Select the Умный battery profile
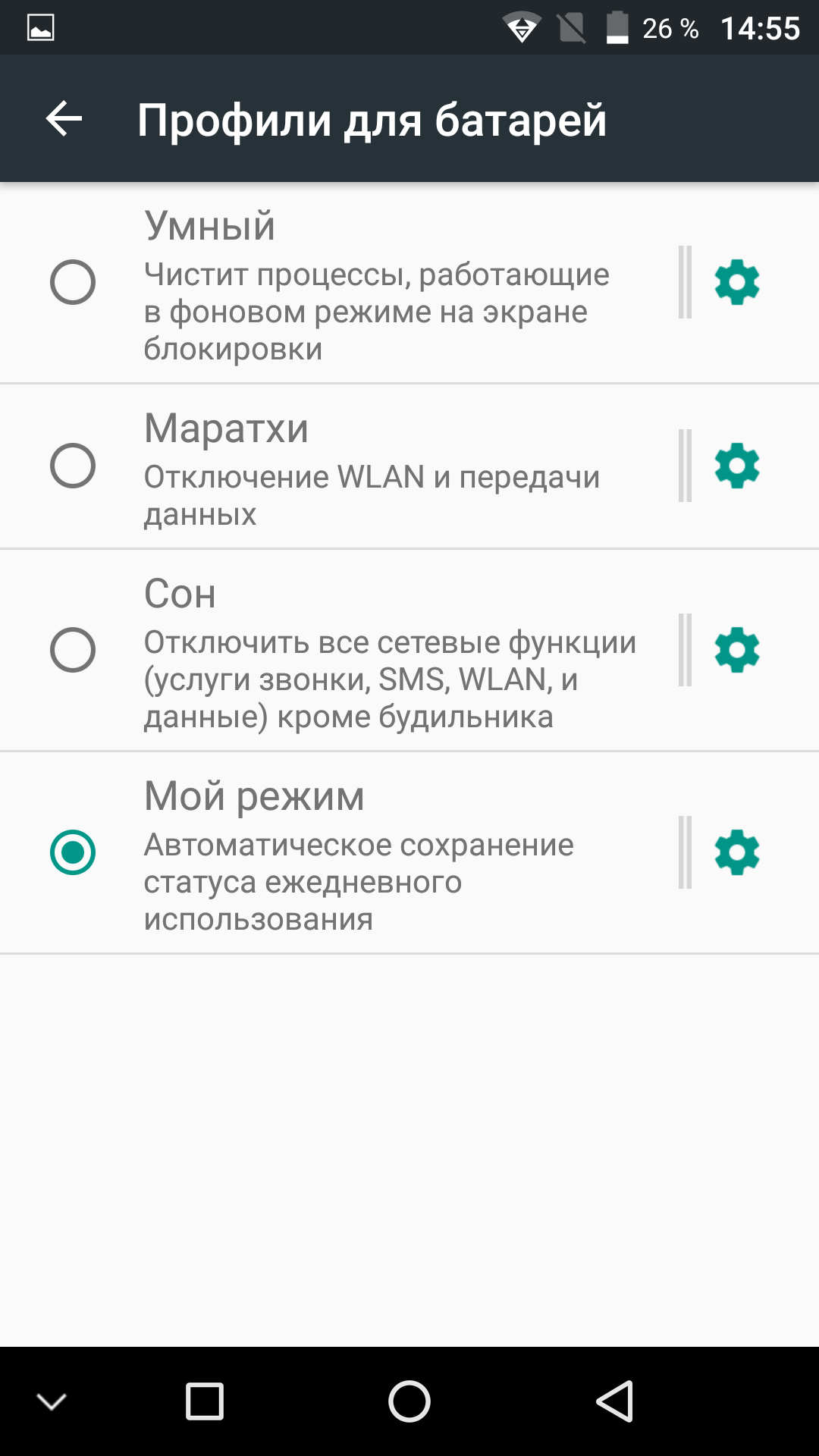The image size is (819, 1456). [x=73, y=282]
